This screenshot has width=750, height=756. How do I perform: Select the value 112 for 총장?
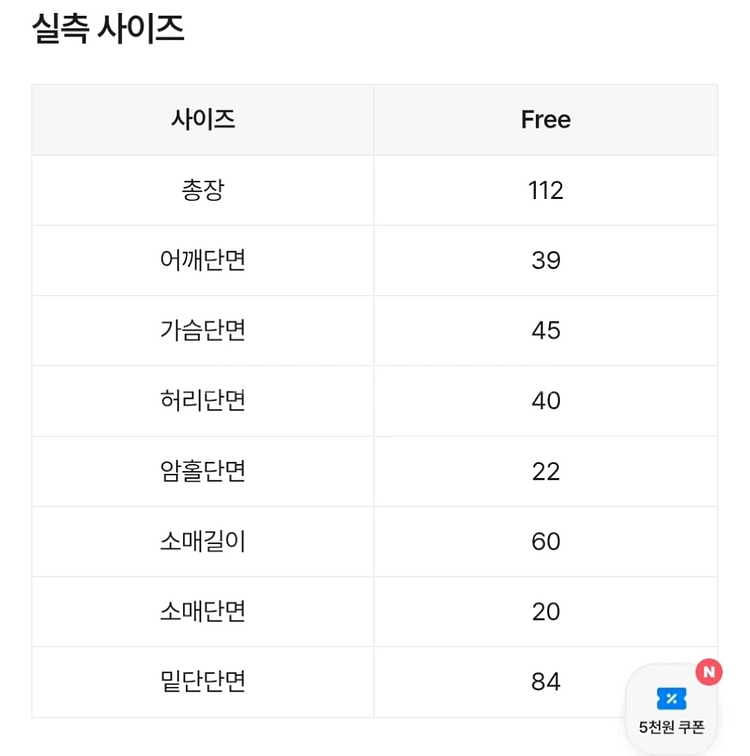click(547, 190)
